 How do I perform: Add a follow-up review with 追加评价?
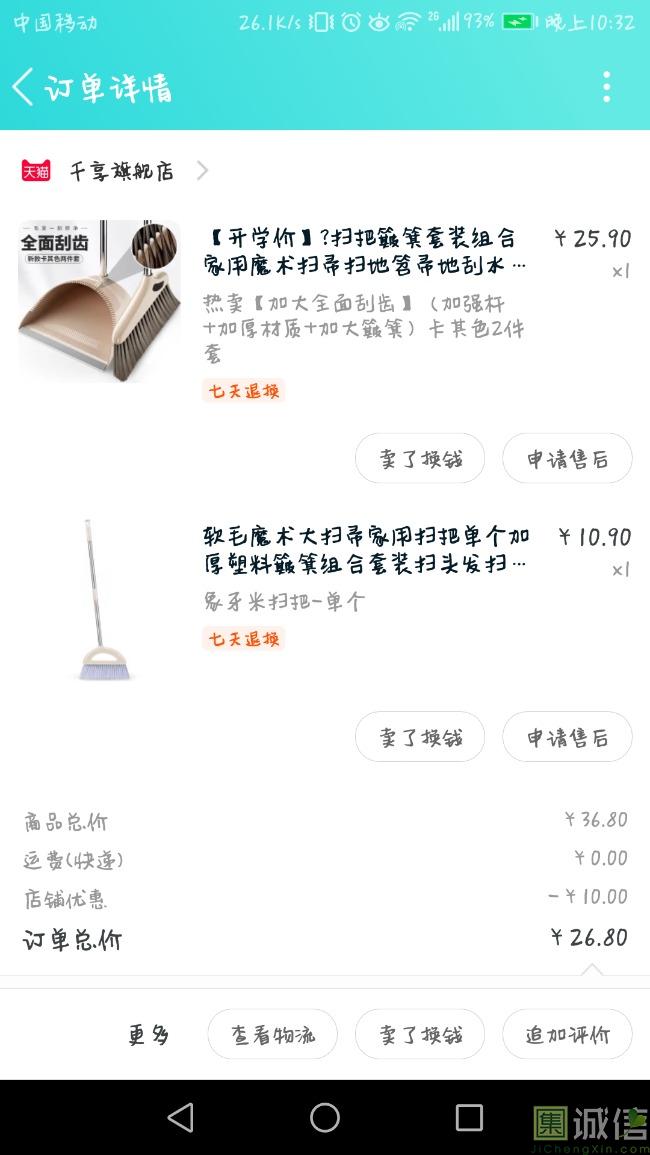click(x=567, y=1035)
